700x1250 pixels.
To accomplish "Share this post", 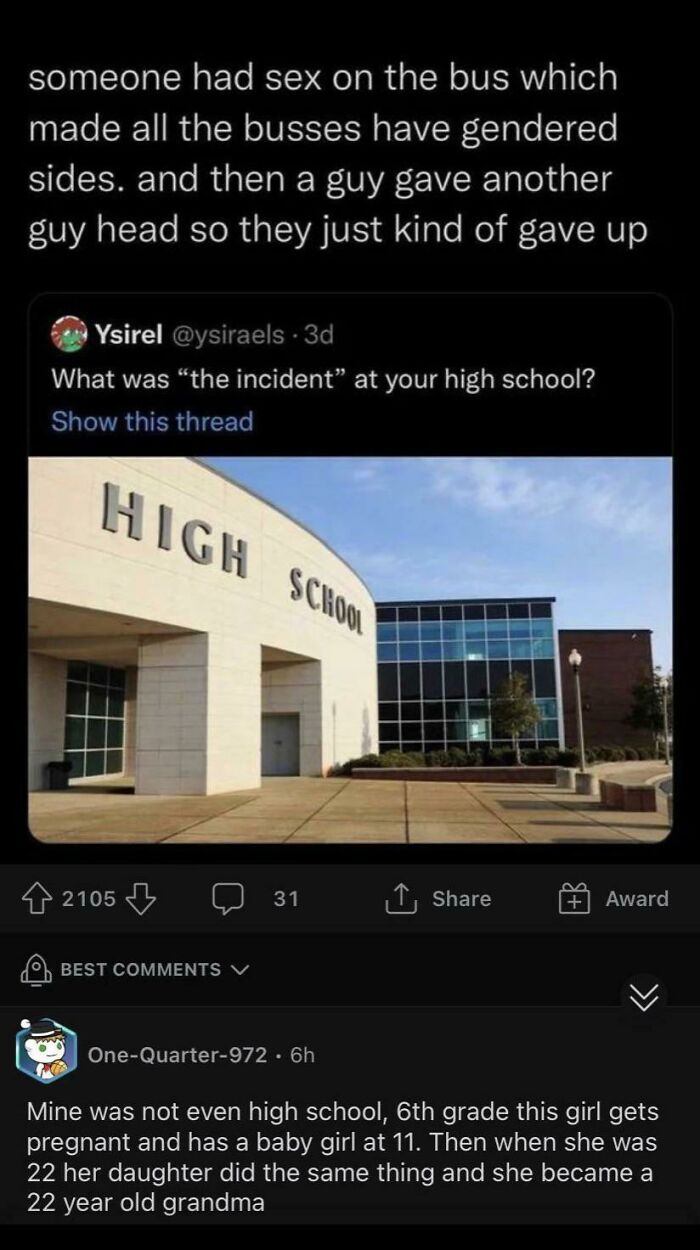I will point(439,898).
